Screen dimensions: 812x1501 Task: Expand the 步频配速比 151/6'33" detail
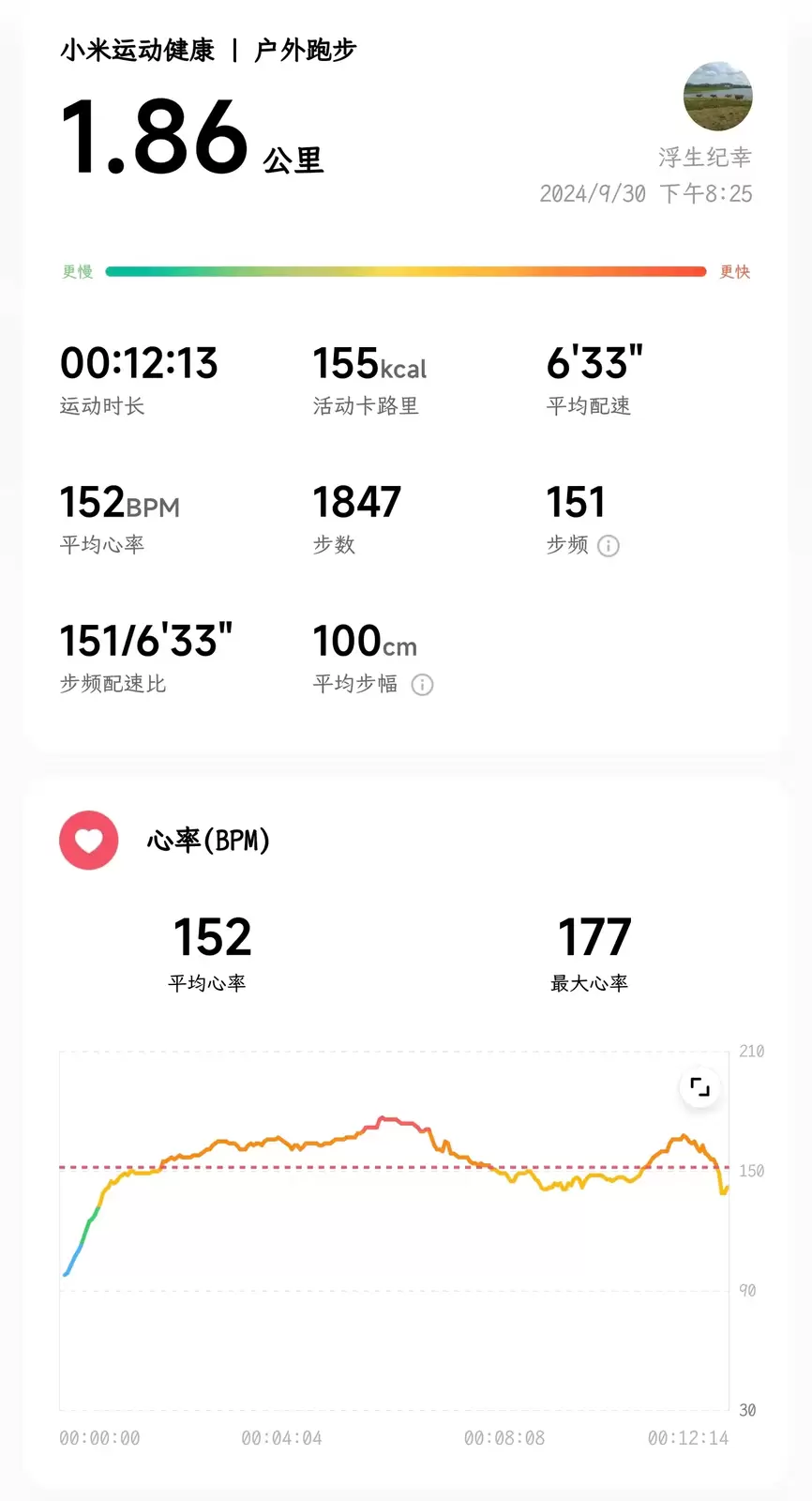coord(145,639)
